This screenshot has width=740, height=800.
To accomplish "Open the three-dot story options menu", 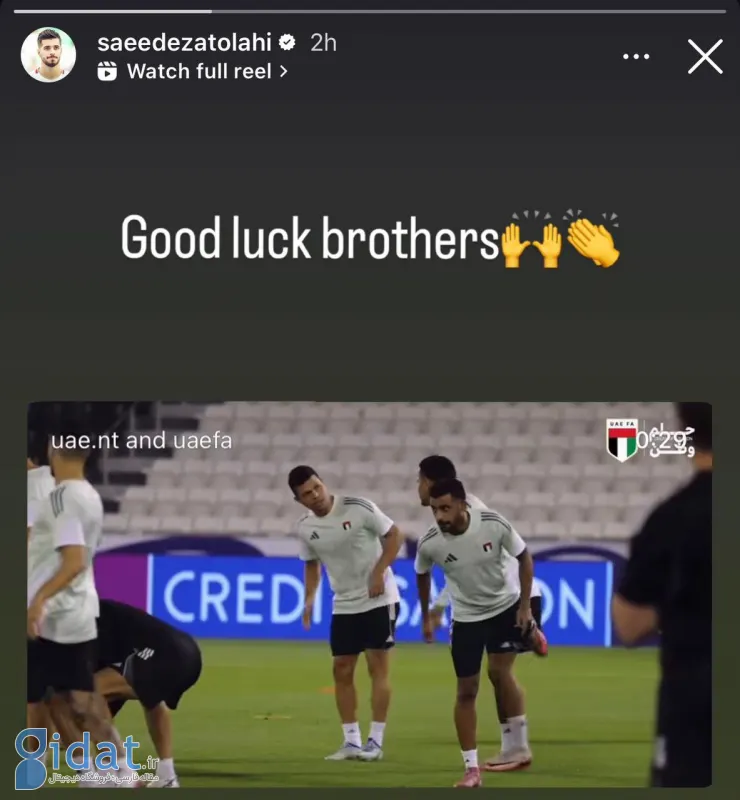I will click(636, 57).
